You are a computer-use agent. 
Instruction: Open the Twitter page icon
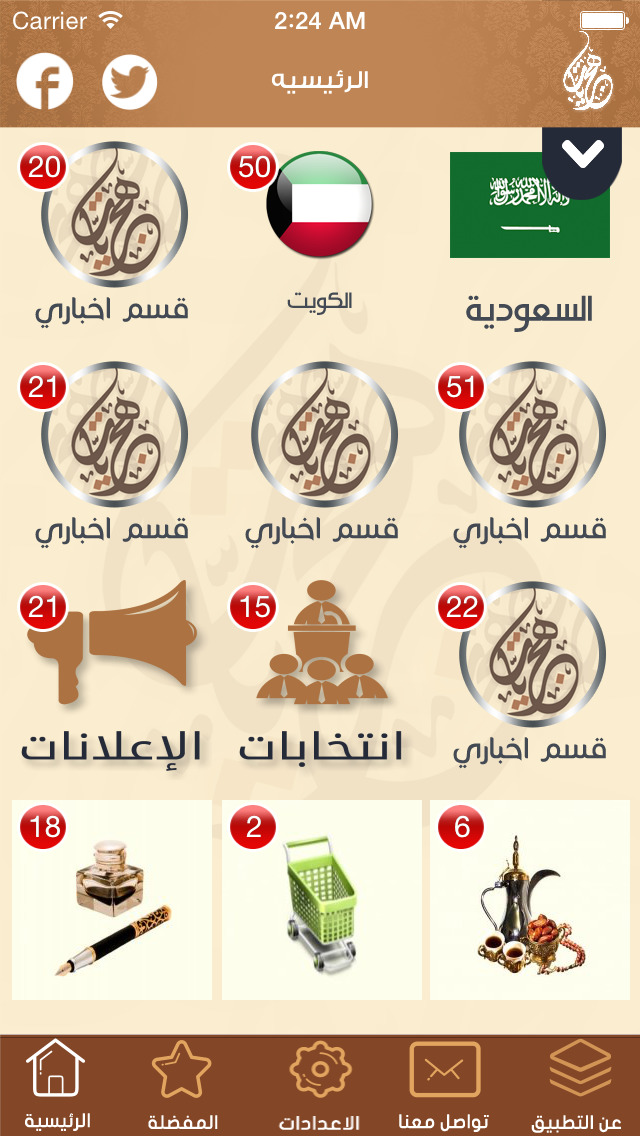(x=130, y=81)
